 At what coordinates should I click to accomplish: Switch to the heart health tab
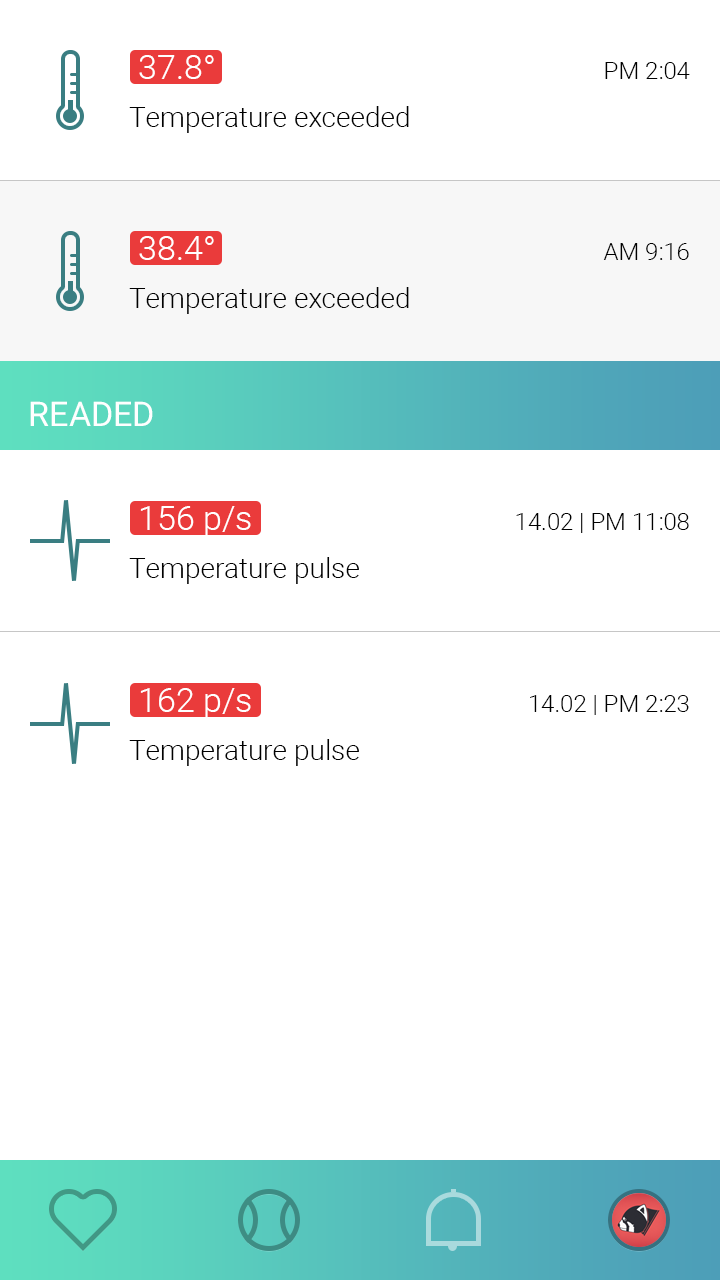coord(83,1219)
